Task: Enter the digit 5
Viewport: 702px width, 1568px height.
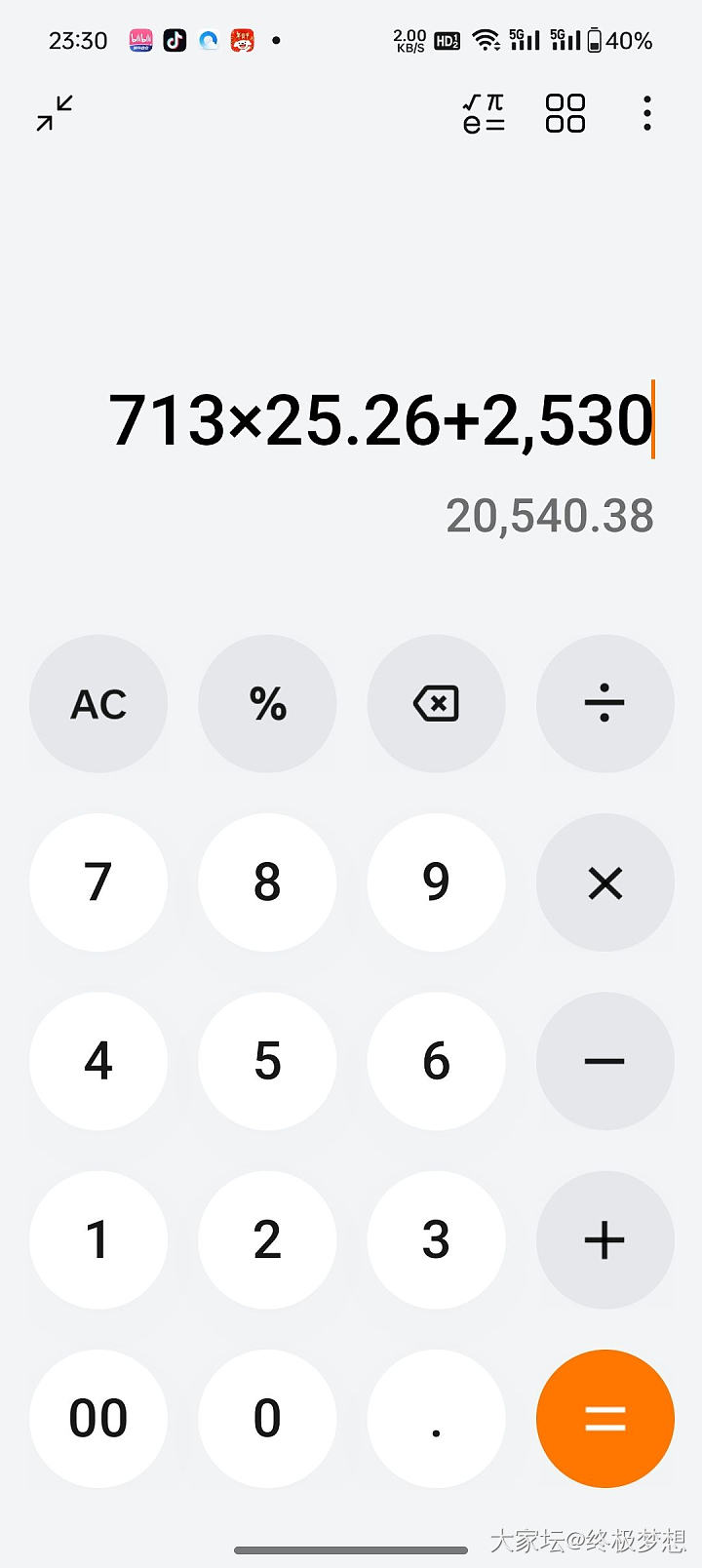Action: 267,1061
